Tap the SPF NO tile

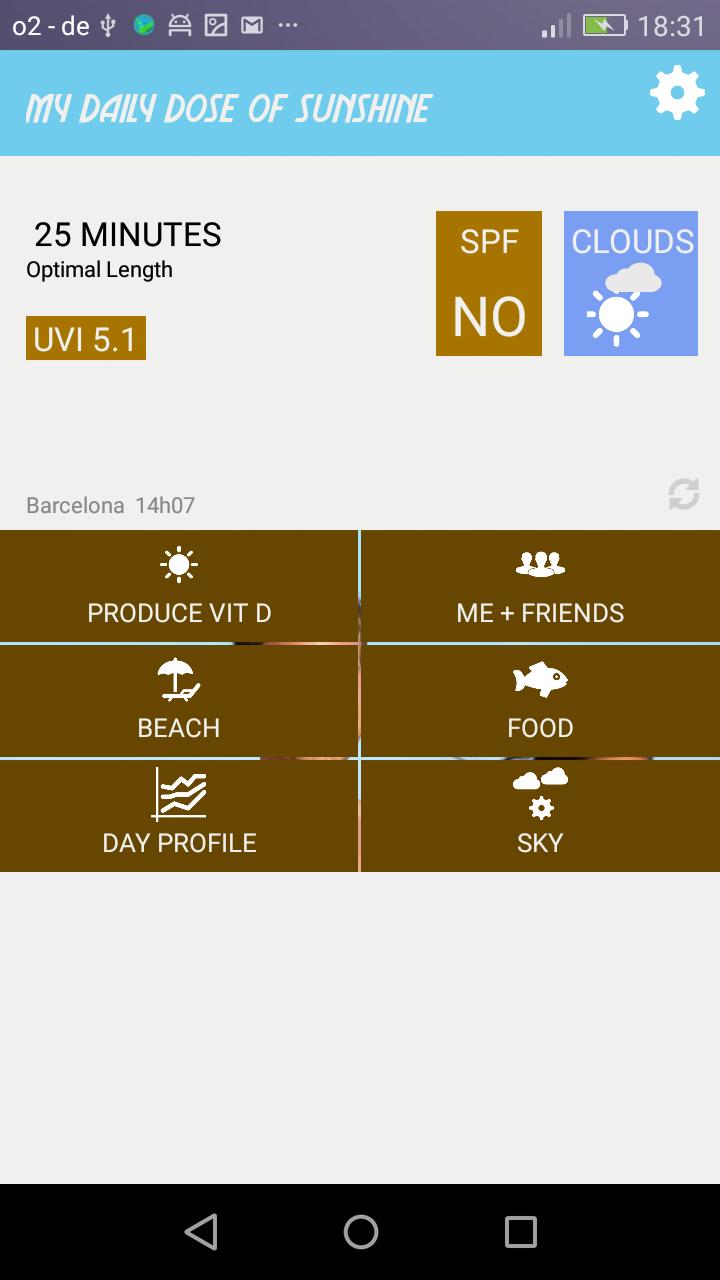[489, 283]
